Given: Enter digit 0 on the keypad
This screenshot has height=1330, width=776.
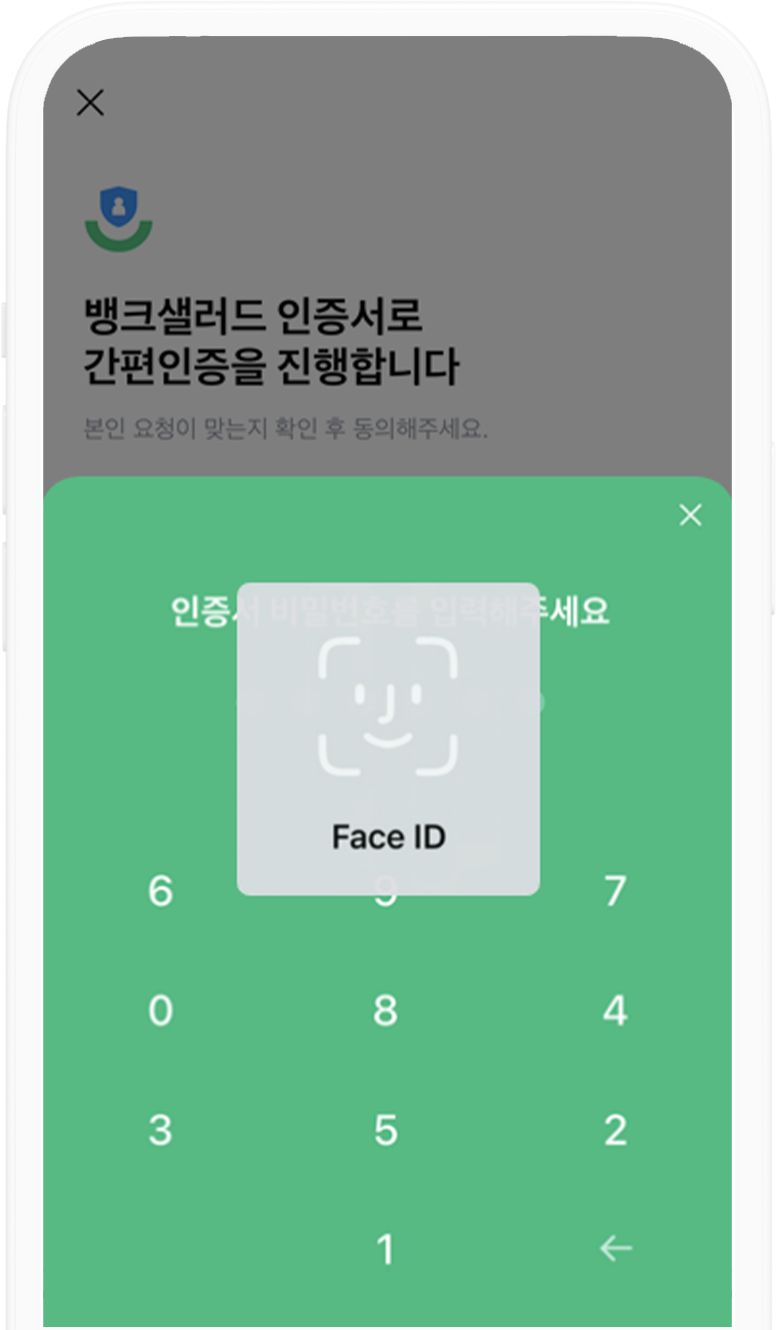Looking at the screenshot, I should 160,1011.
